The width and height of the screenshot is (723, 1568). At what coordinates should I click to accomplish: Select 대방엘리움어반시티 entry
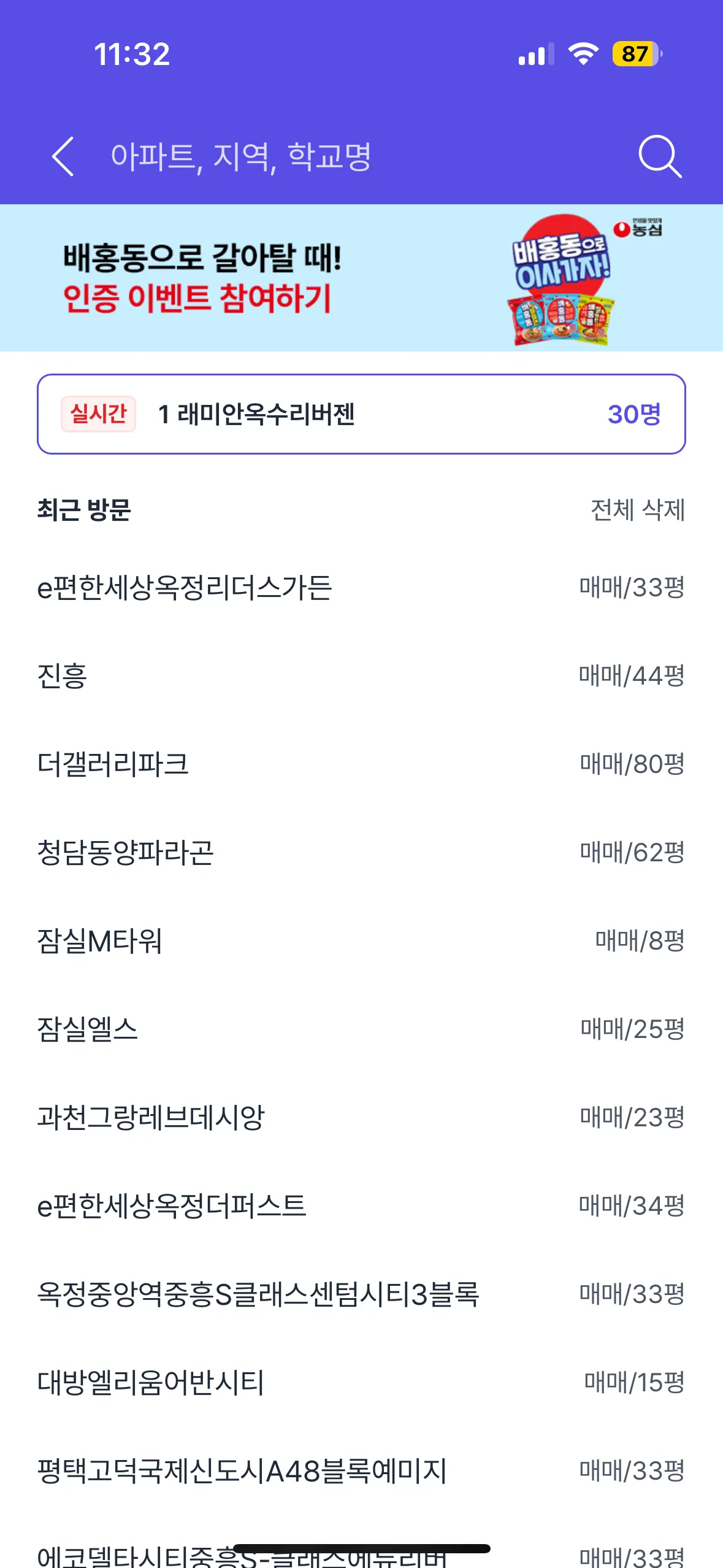pos(151,1383)
